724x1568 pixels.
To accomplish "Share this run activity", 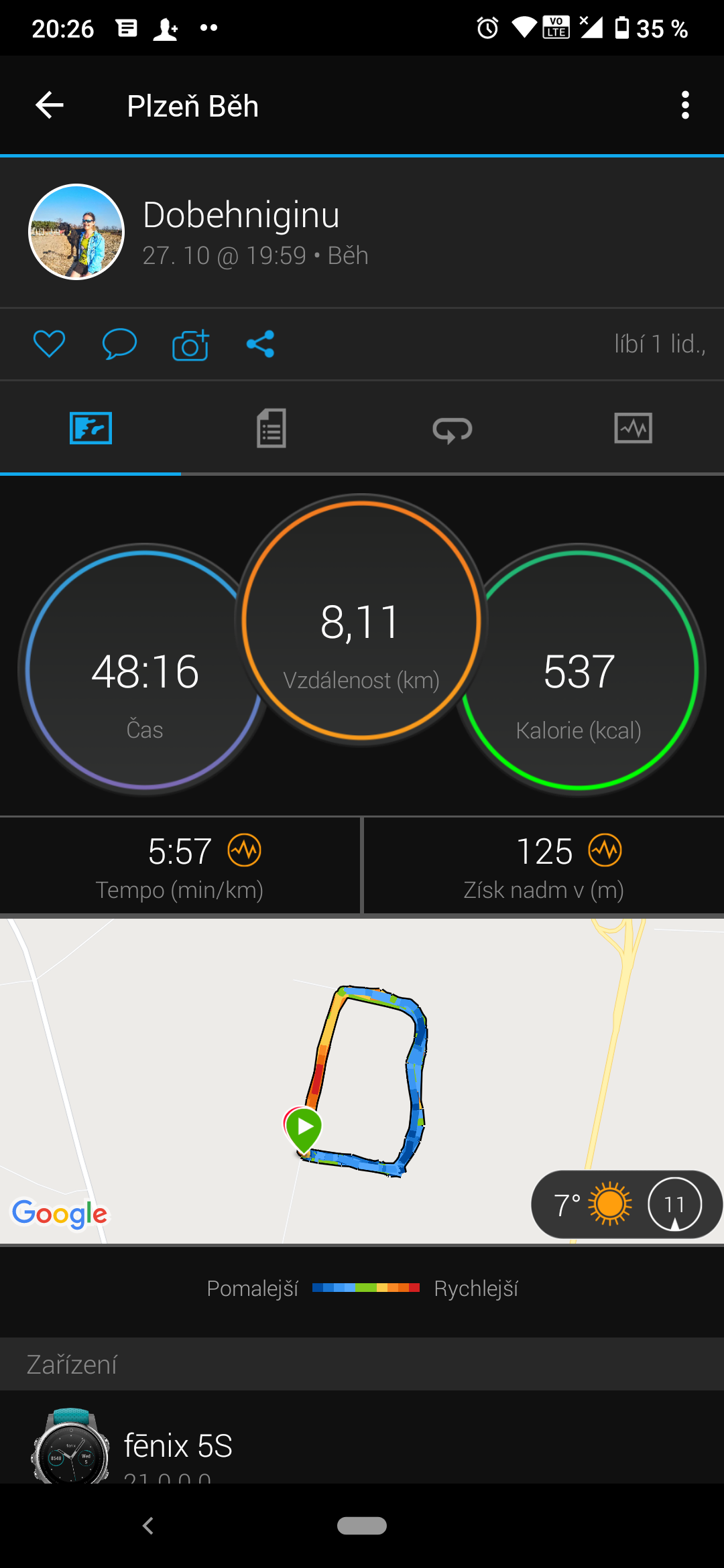I will pos(261,344).
